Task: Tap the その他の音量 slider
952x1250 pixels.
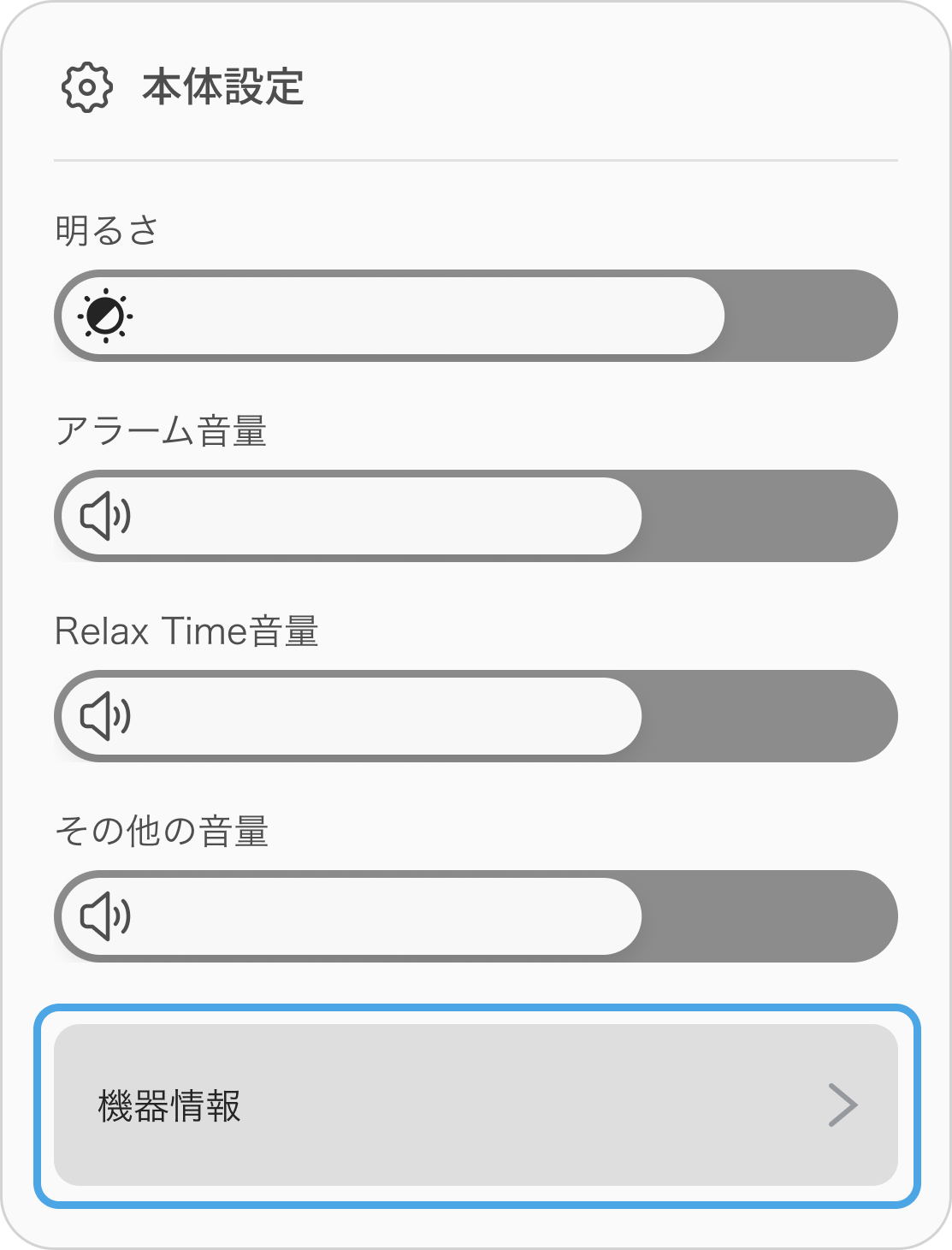Action: [x=476, y=916]
